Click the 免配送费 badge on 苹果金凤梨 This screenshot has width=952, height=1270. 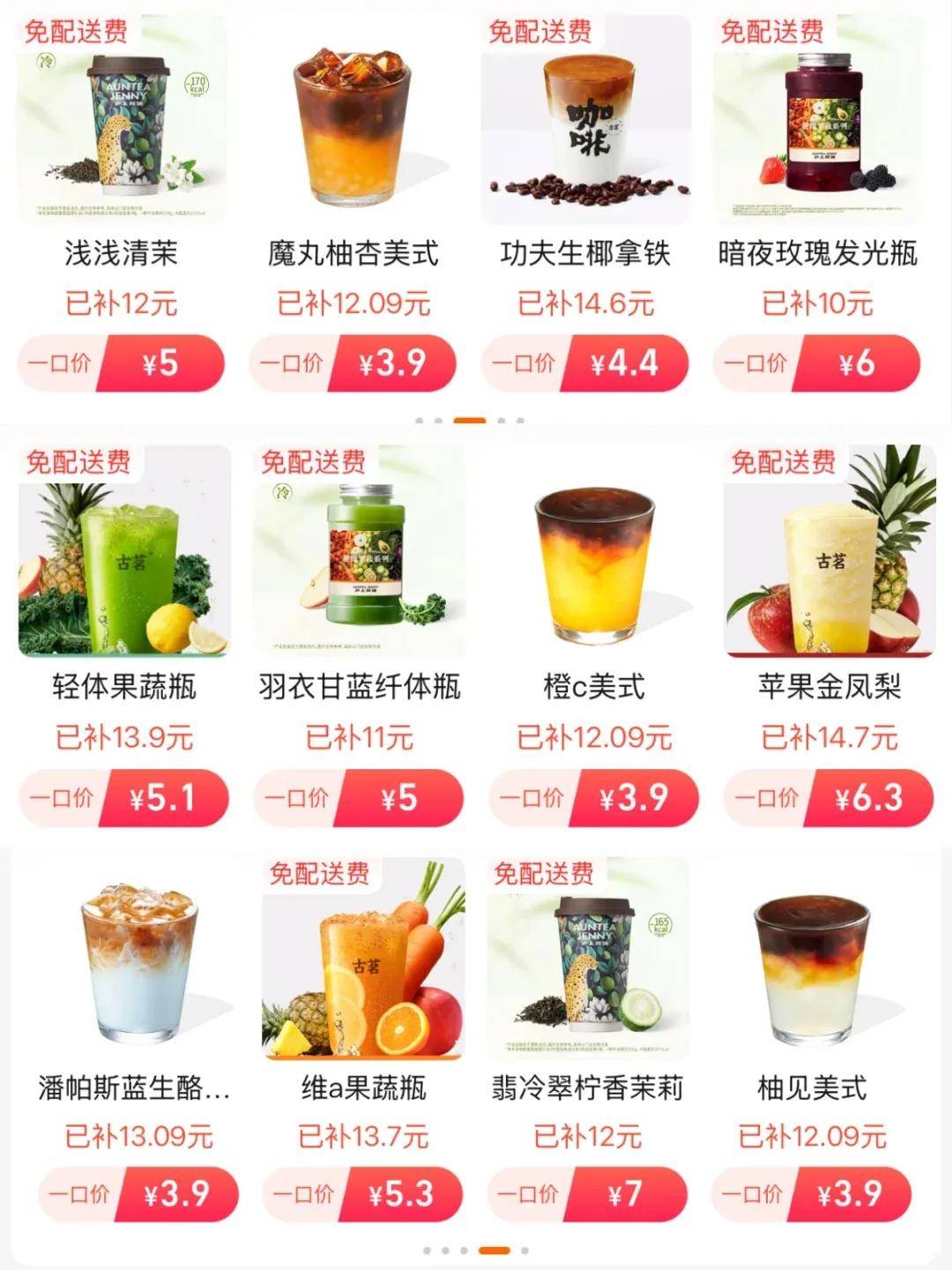(784, 459)
